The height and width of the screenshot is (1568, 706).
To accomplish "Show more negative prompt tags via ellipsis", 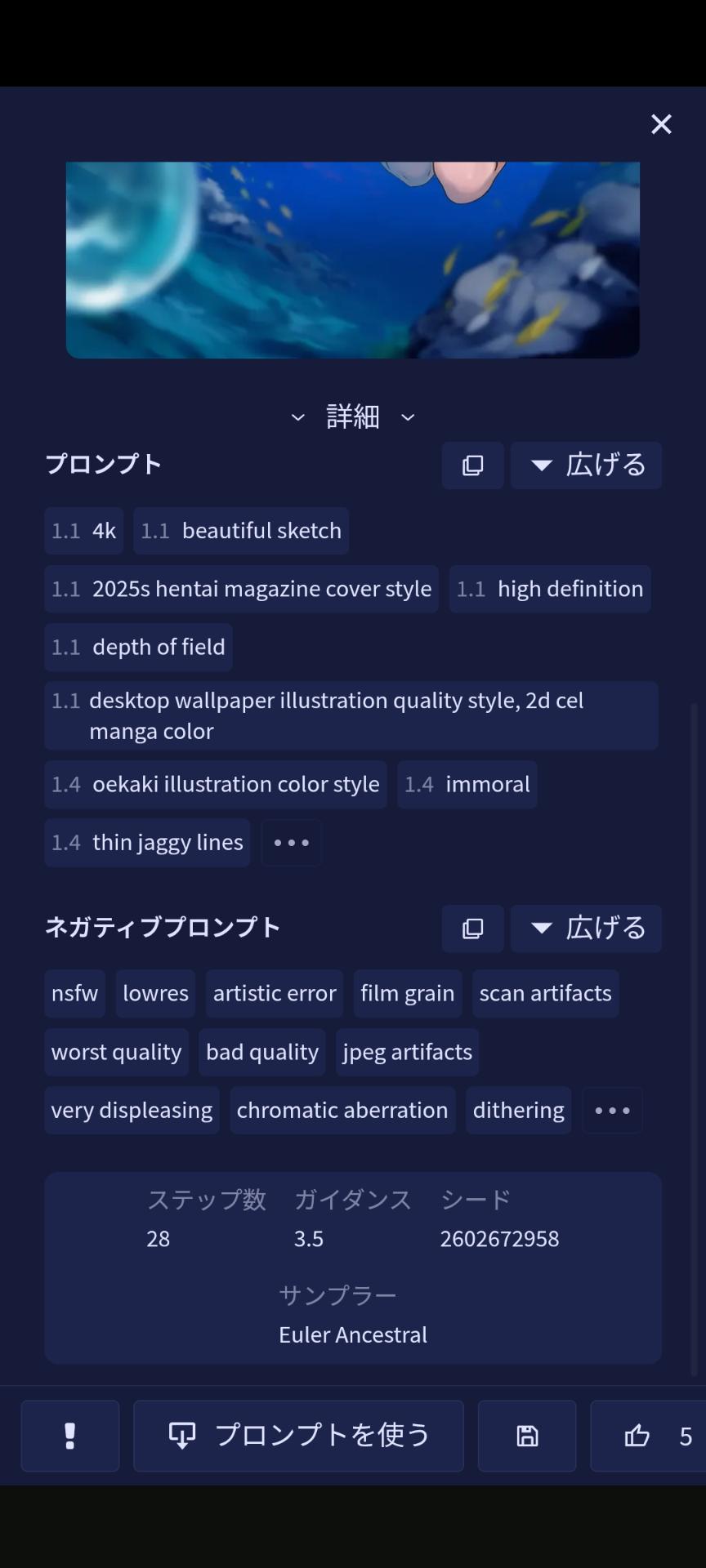I will 612,1111.
